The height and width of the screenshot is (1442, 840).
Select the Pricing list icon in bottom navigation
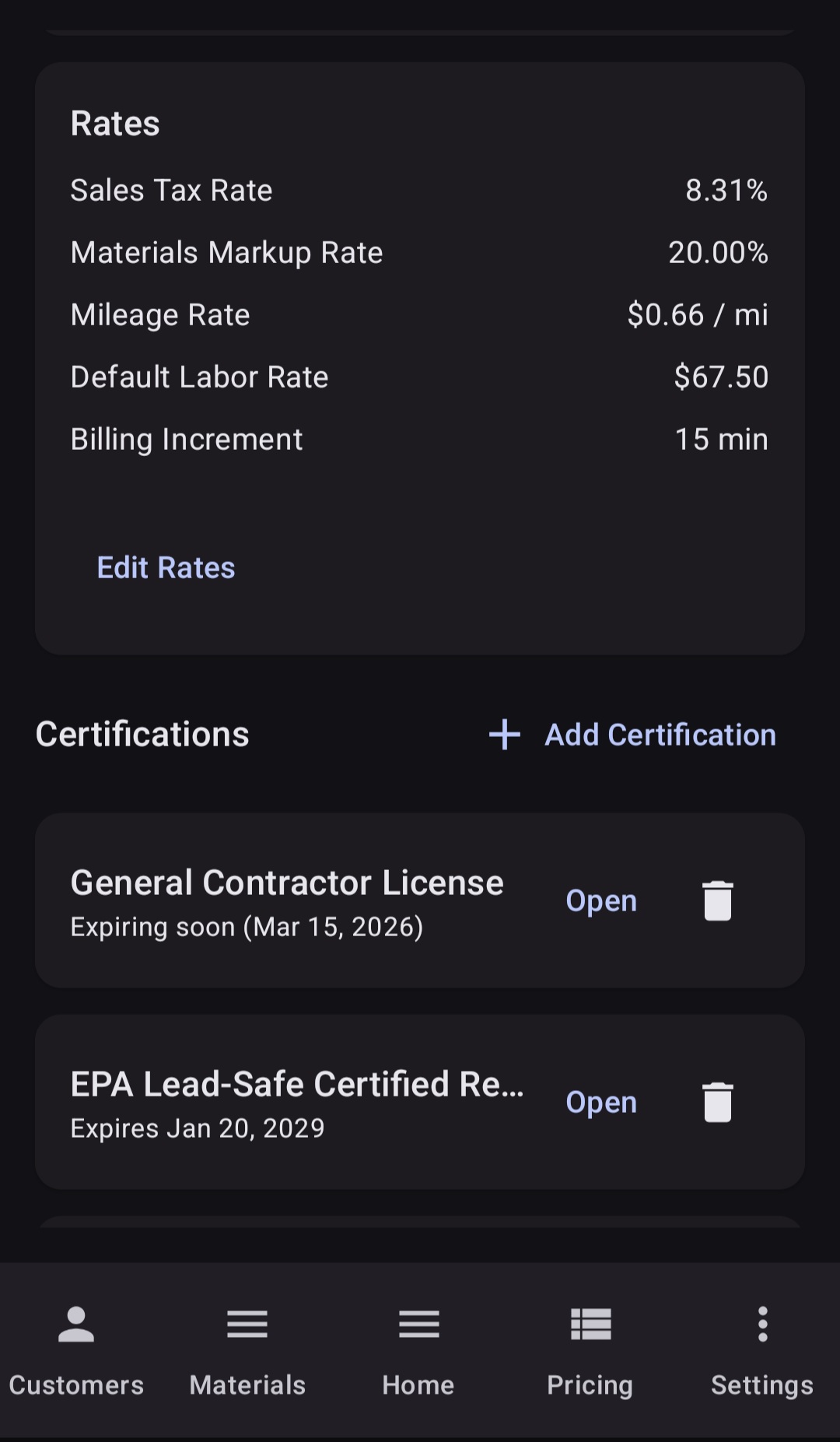pos(590,1323)
